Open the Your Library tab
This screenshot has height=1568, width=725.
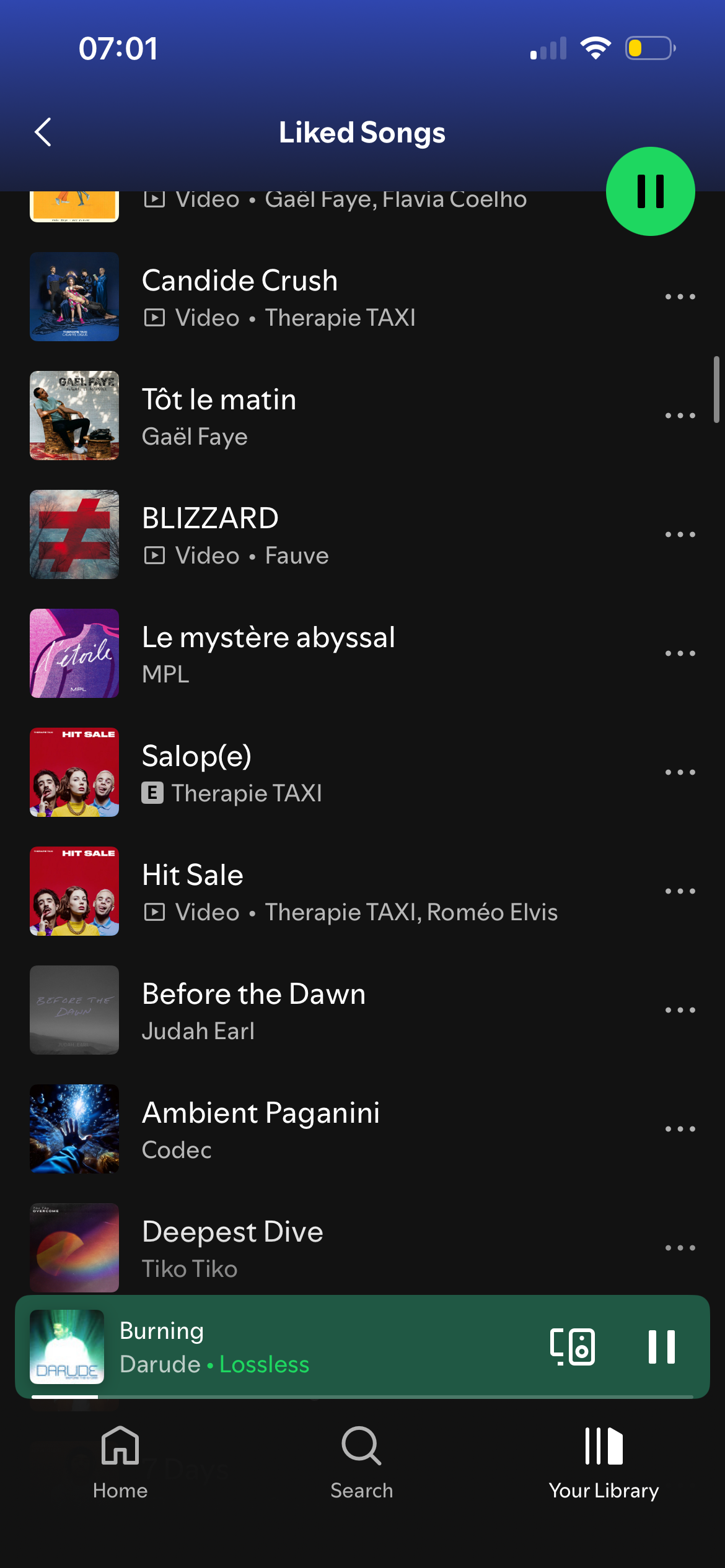(604, 1463)
